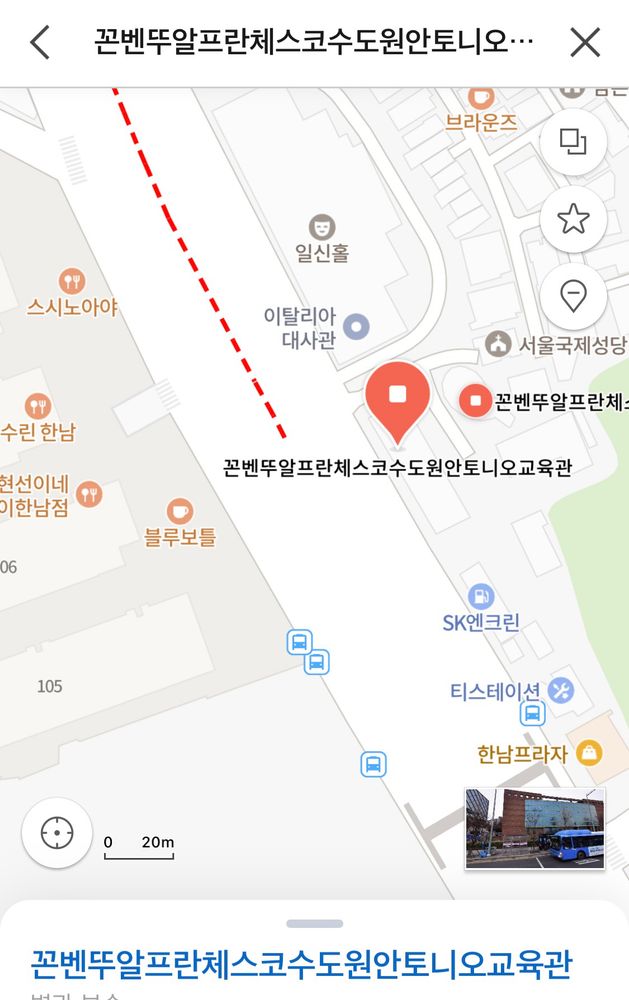The image size is (629, 1000).
Task: Tap the location pin button below the star
Action: (x=573, y=296)
